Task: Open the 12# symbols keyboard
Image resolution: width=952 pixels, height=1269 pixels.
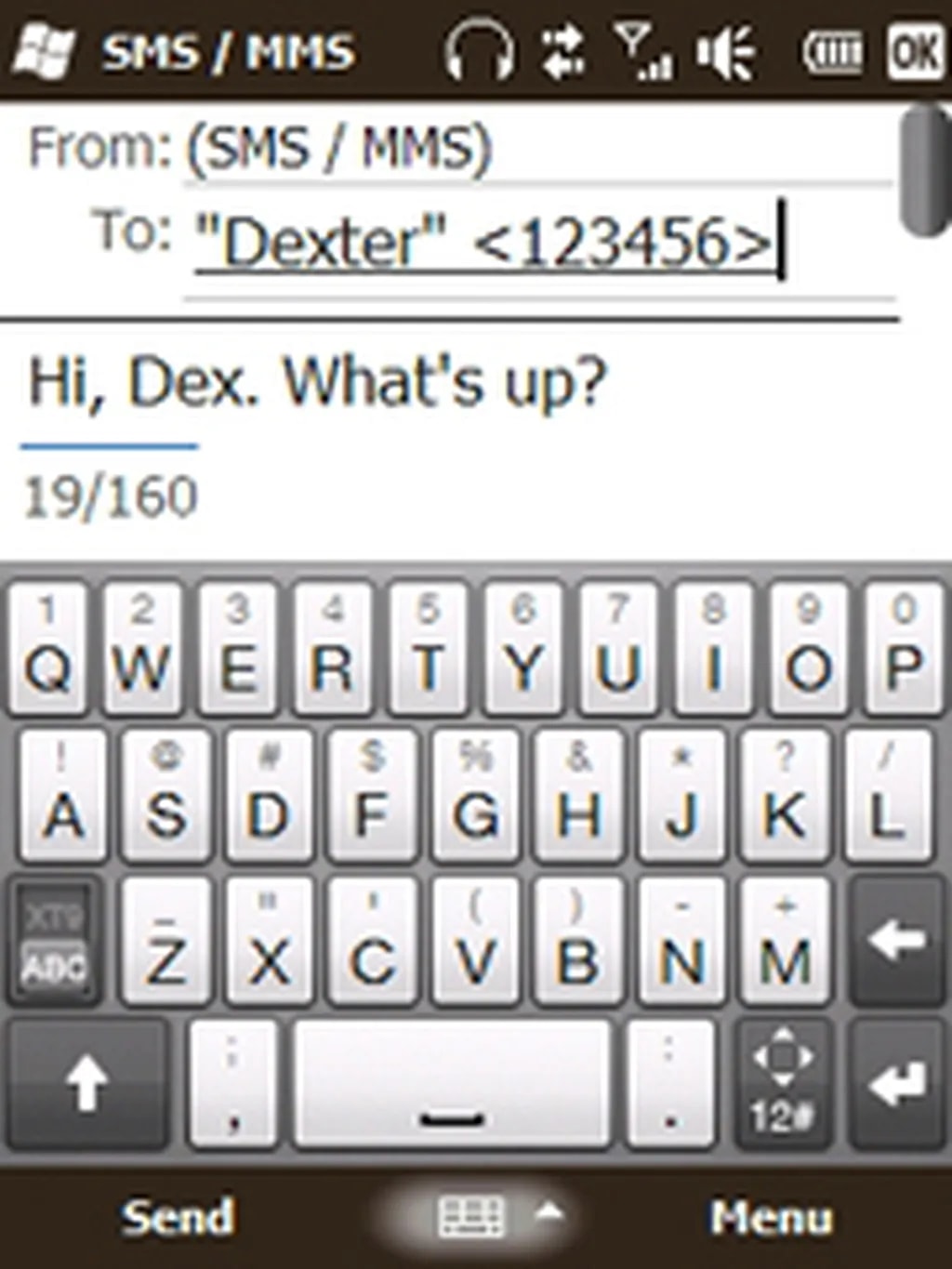Action: [x=782, y=1084]
